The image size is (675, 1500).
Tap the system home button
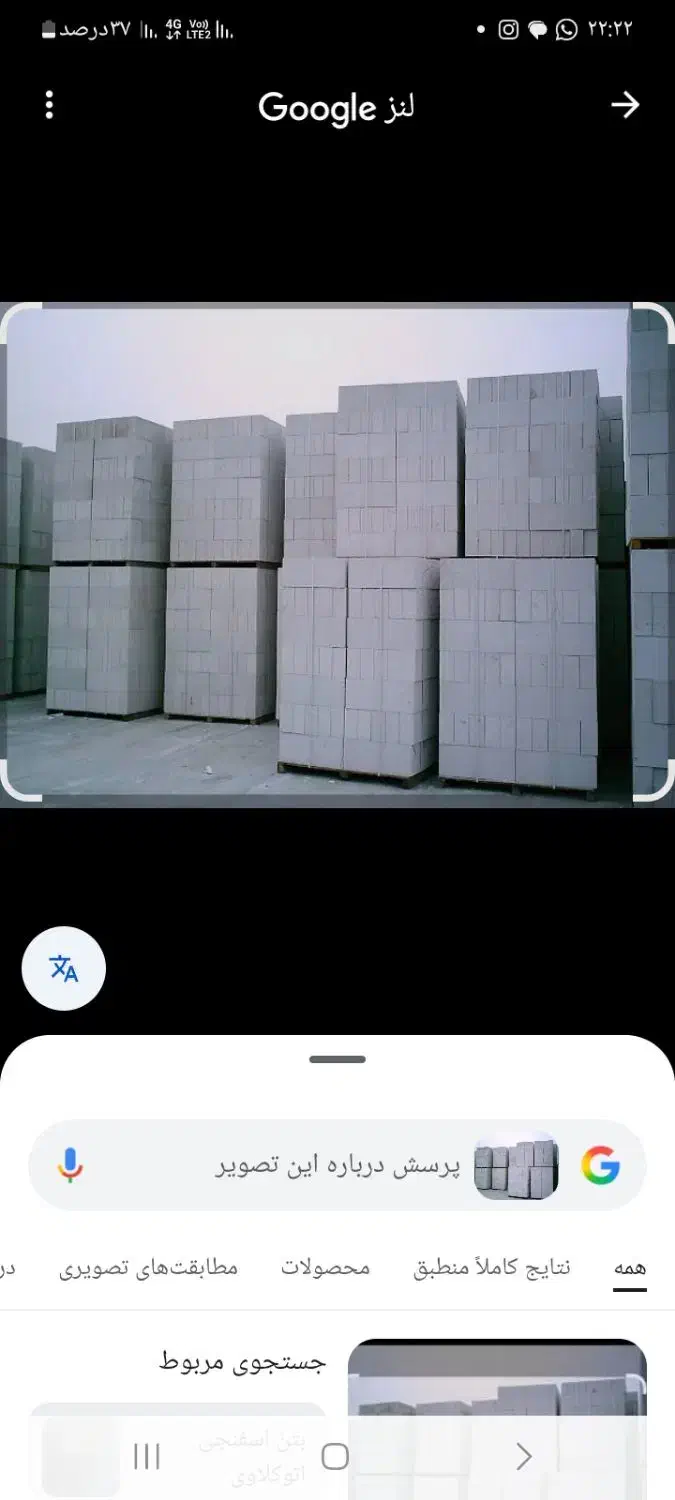336,1457
